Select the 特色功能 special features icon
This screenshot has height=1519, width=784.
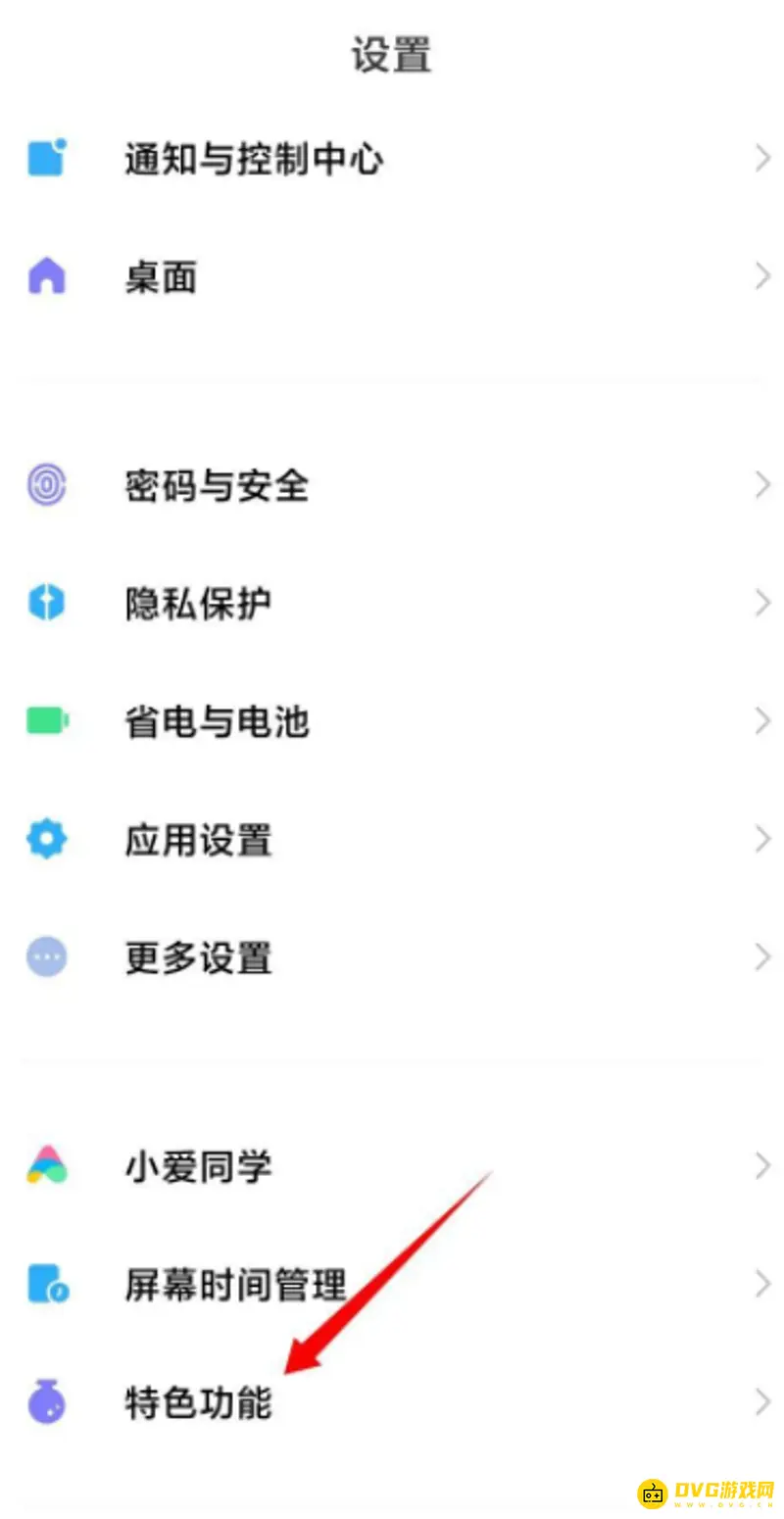[x=47, y=1403]
